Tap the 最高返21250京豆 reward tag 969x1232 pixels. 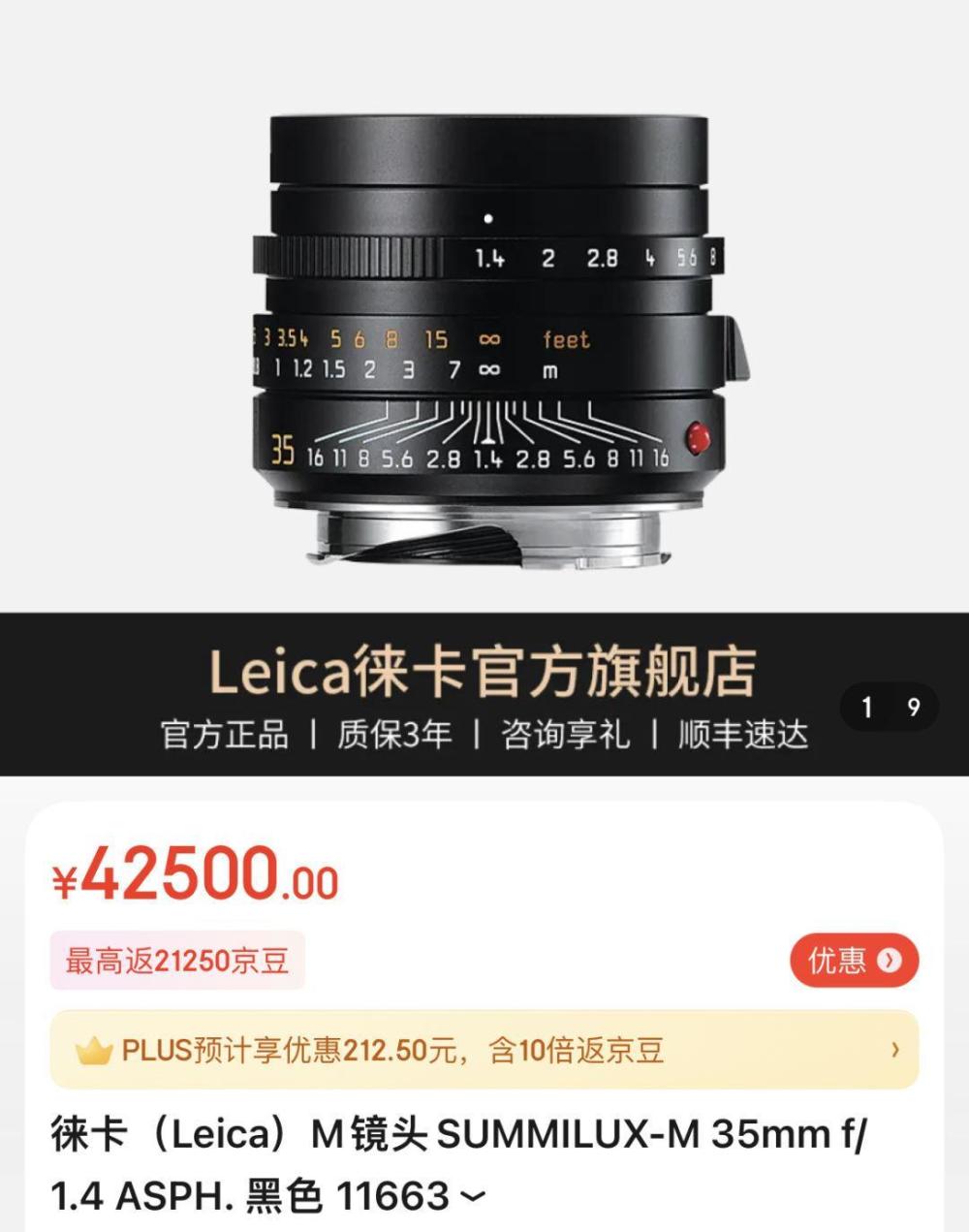tap(177, 961)
